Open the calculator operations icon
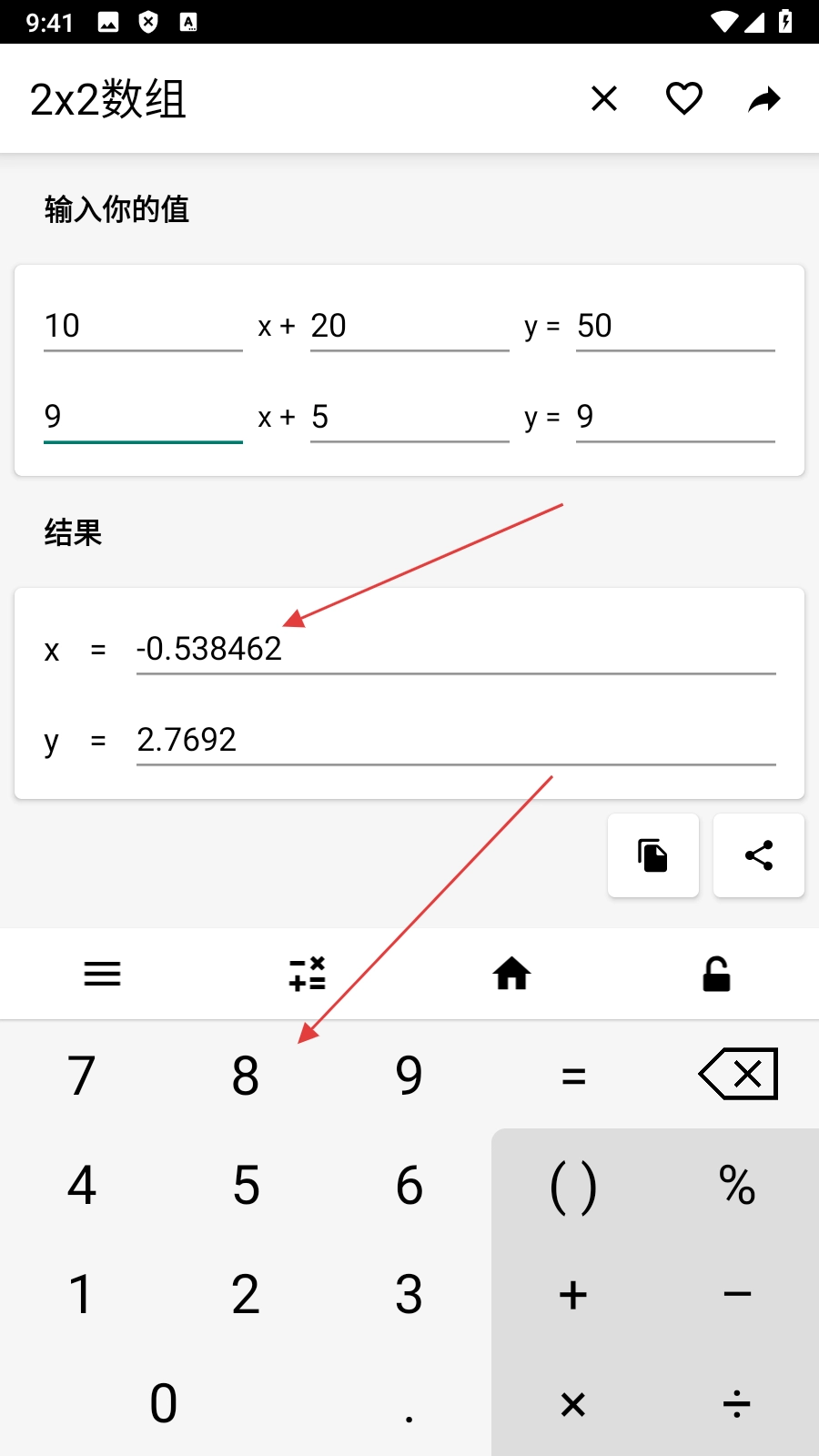Viewport: 819px width, 1456px height. tap(308, 974)
